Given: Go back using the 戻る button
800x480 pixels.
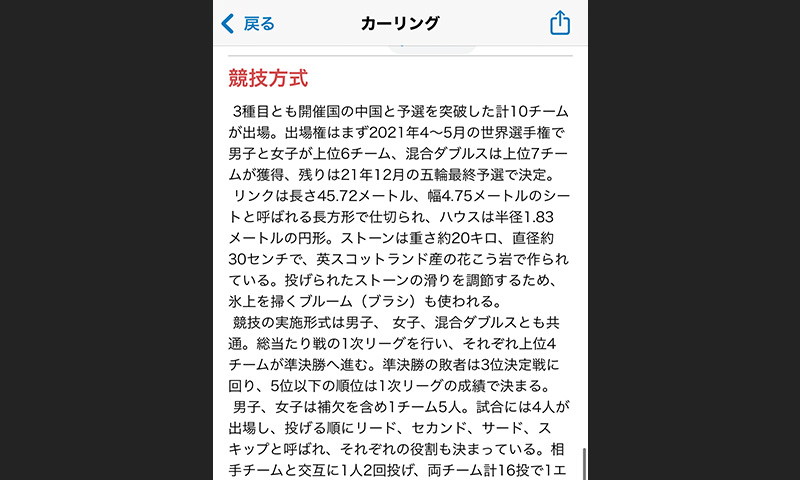Looking at the screenshot, I should [x=248, y=23].
